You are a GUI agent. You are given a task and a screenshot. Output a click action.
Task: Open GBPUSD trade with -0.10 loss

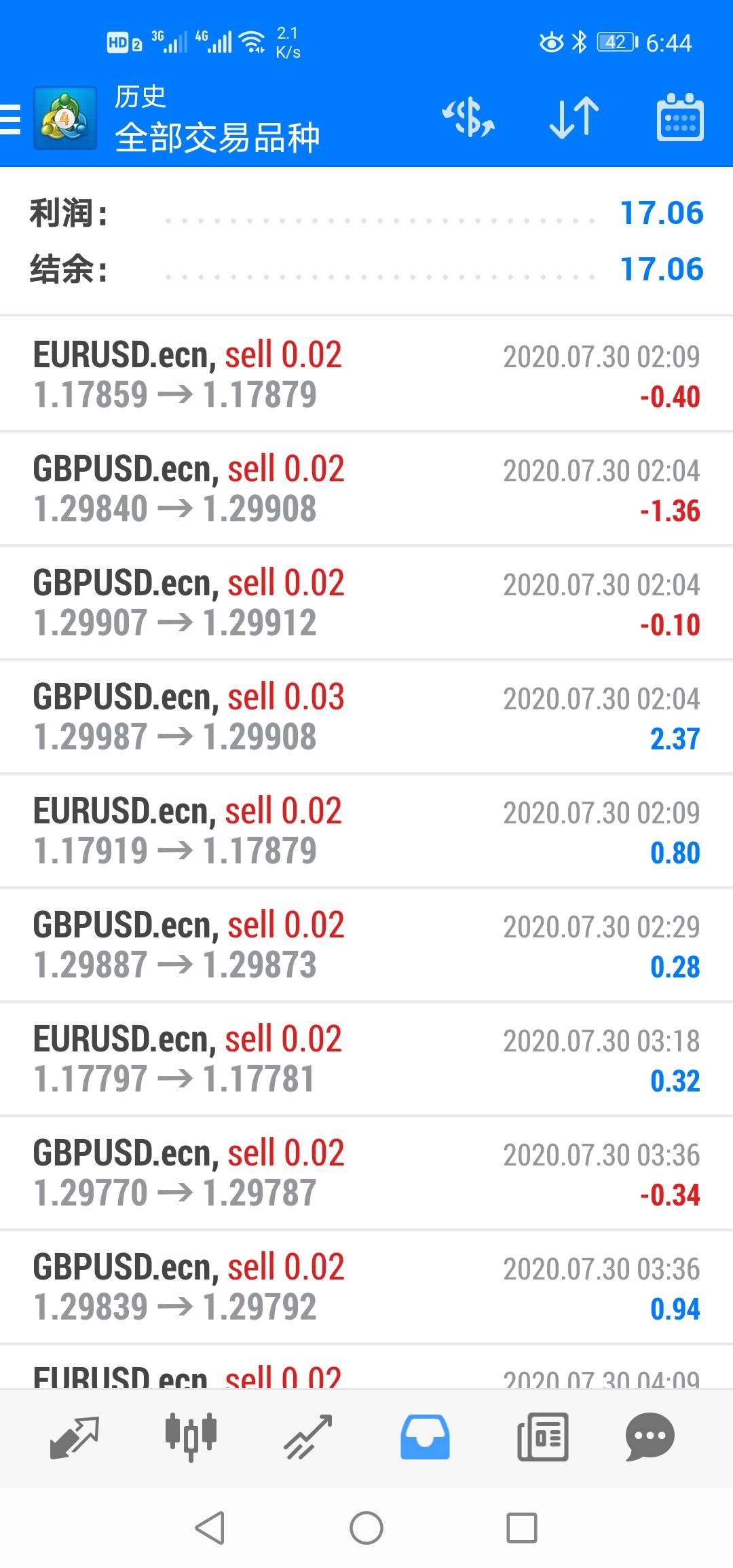pos(366,603)
